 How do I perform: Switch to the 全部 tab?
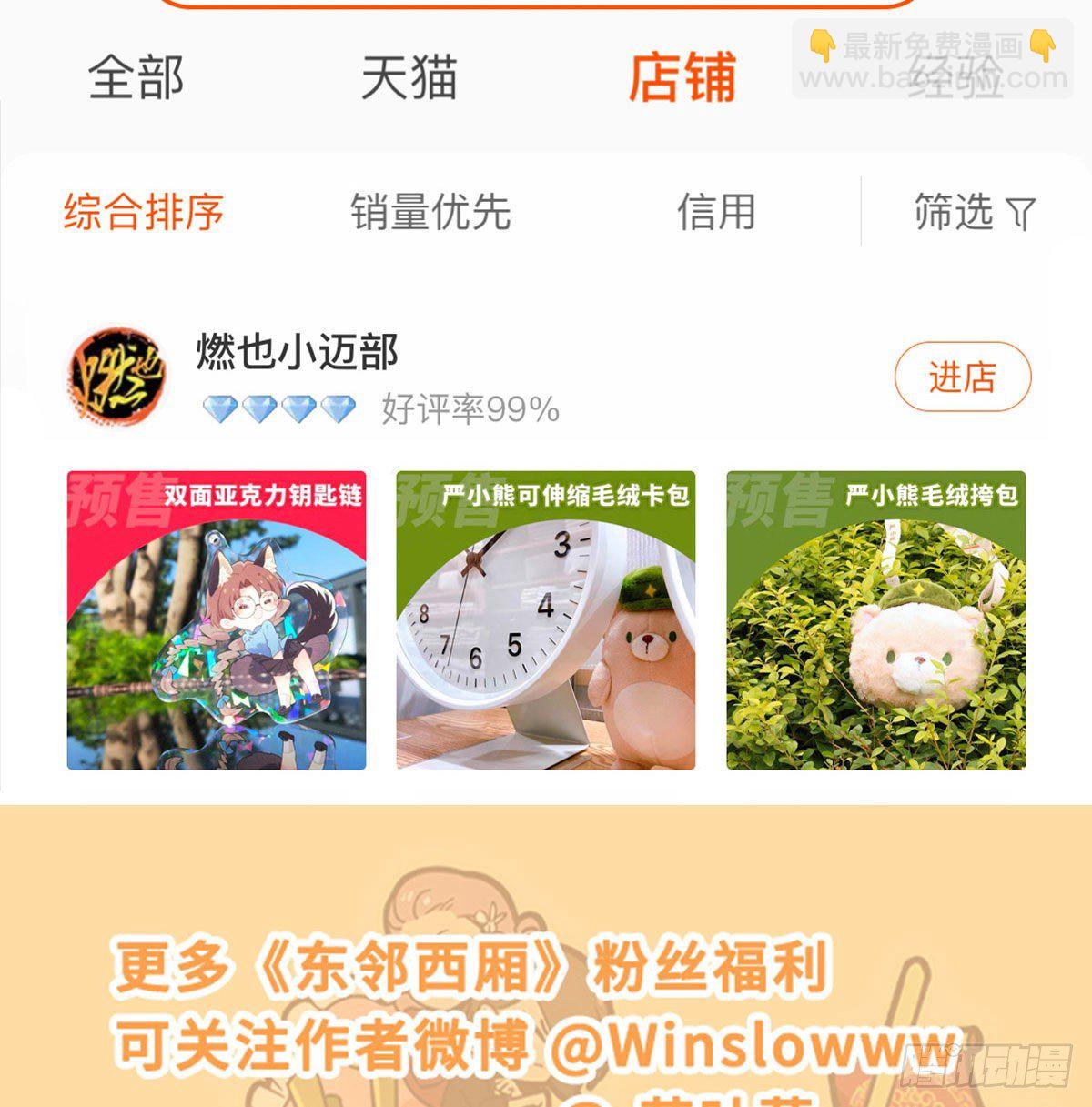coord(136,77)
